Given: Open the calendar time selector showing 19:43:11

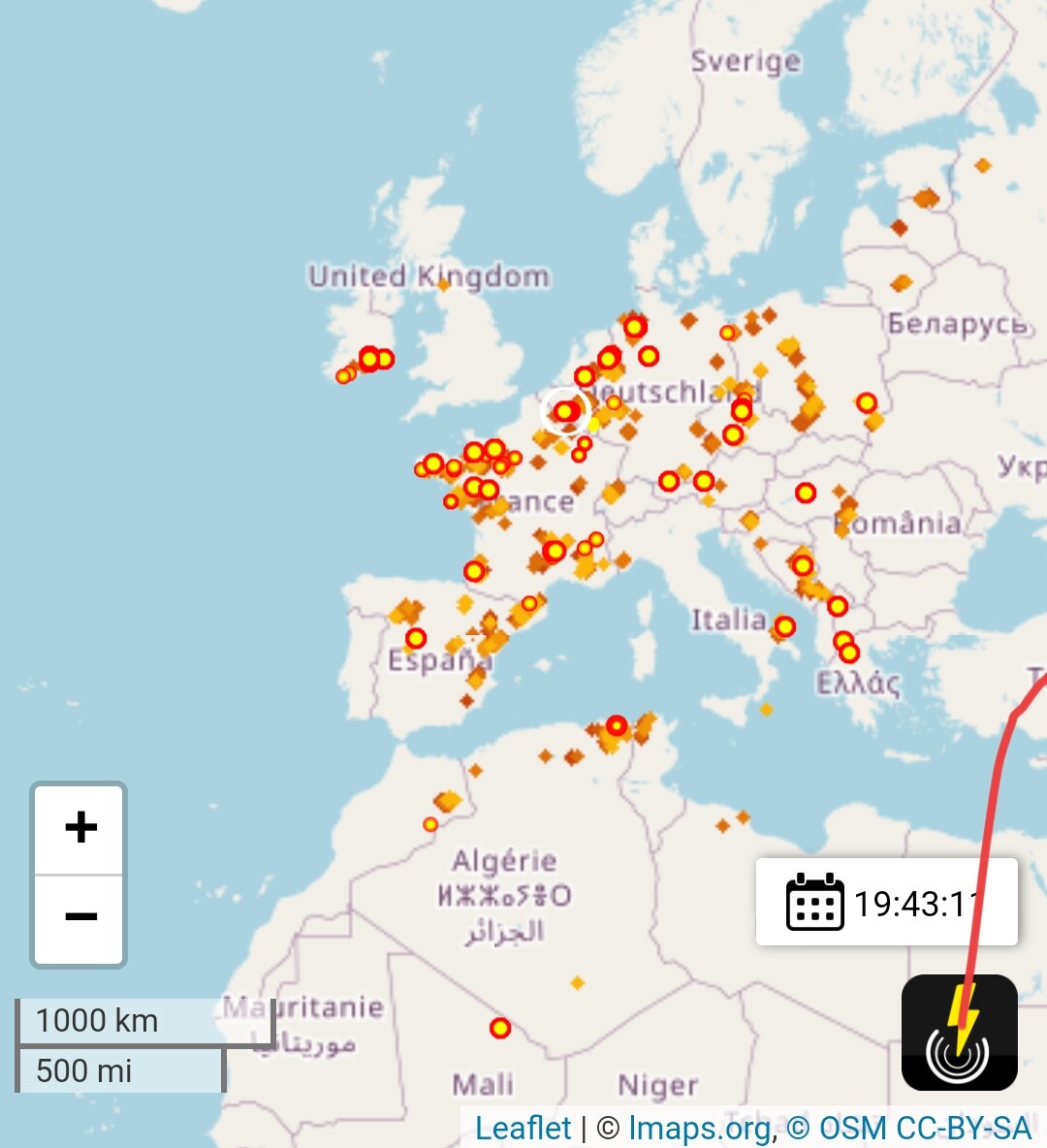Looking at the screenshot, I should tap(885, 903).
